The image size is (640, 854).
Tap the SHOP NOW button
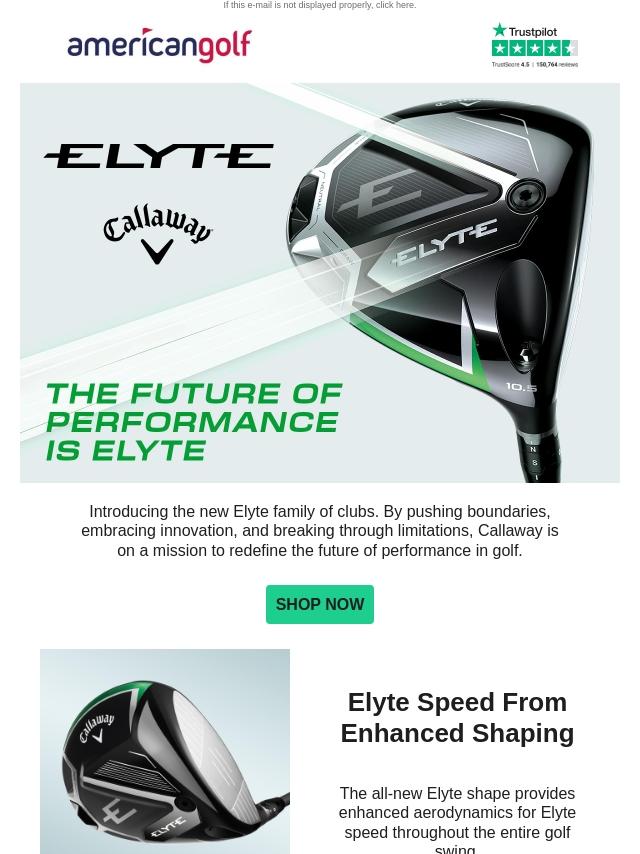pyautogui.click(x=319, y=604)
